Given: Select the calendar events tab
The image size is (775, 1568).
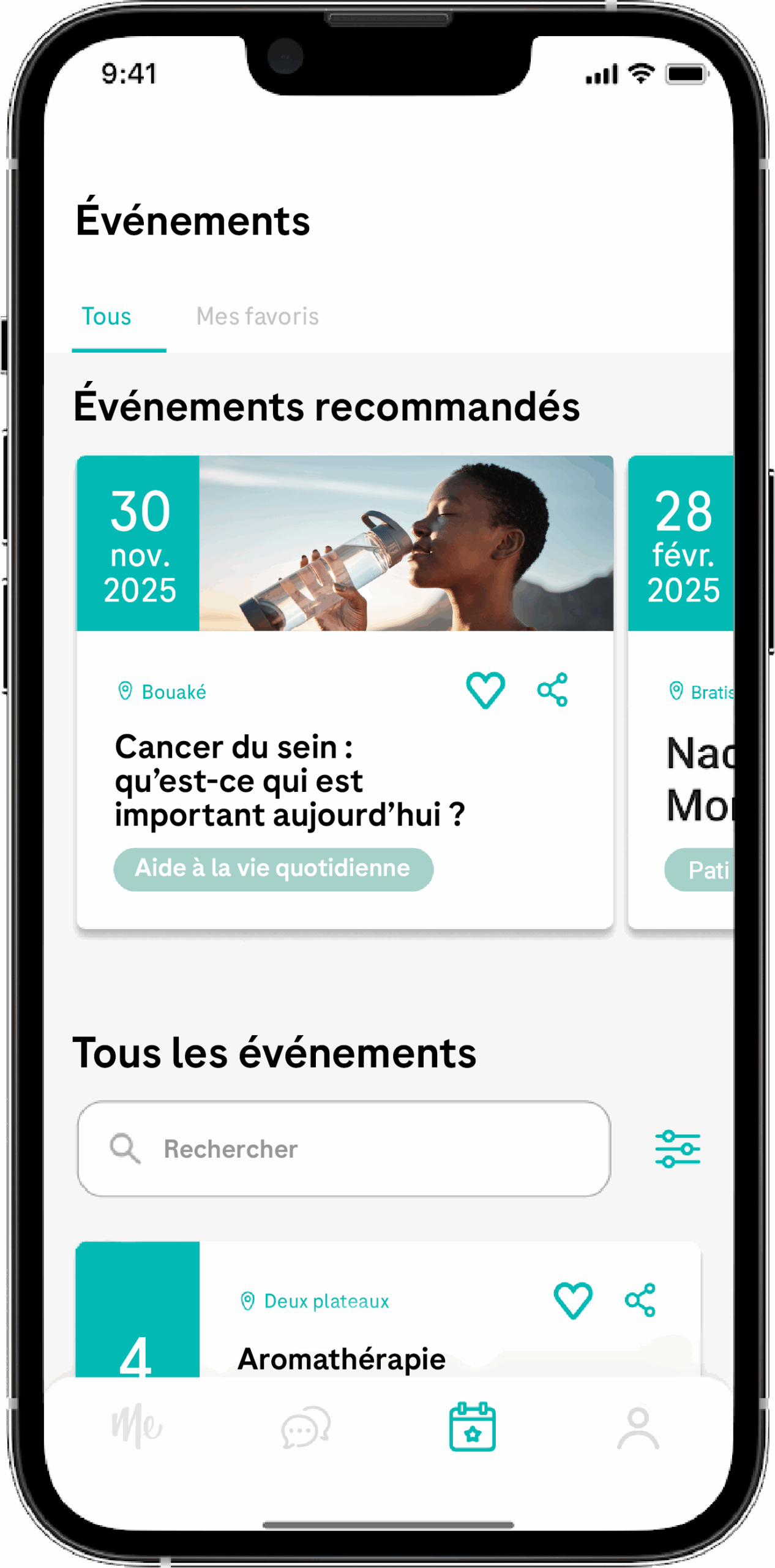Looking at the screenshot, I should (472, 1427).
